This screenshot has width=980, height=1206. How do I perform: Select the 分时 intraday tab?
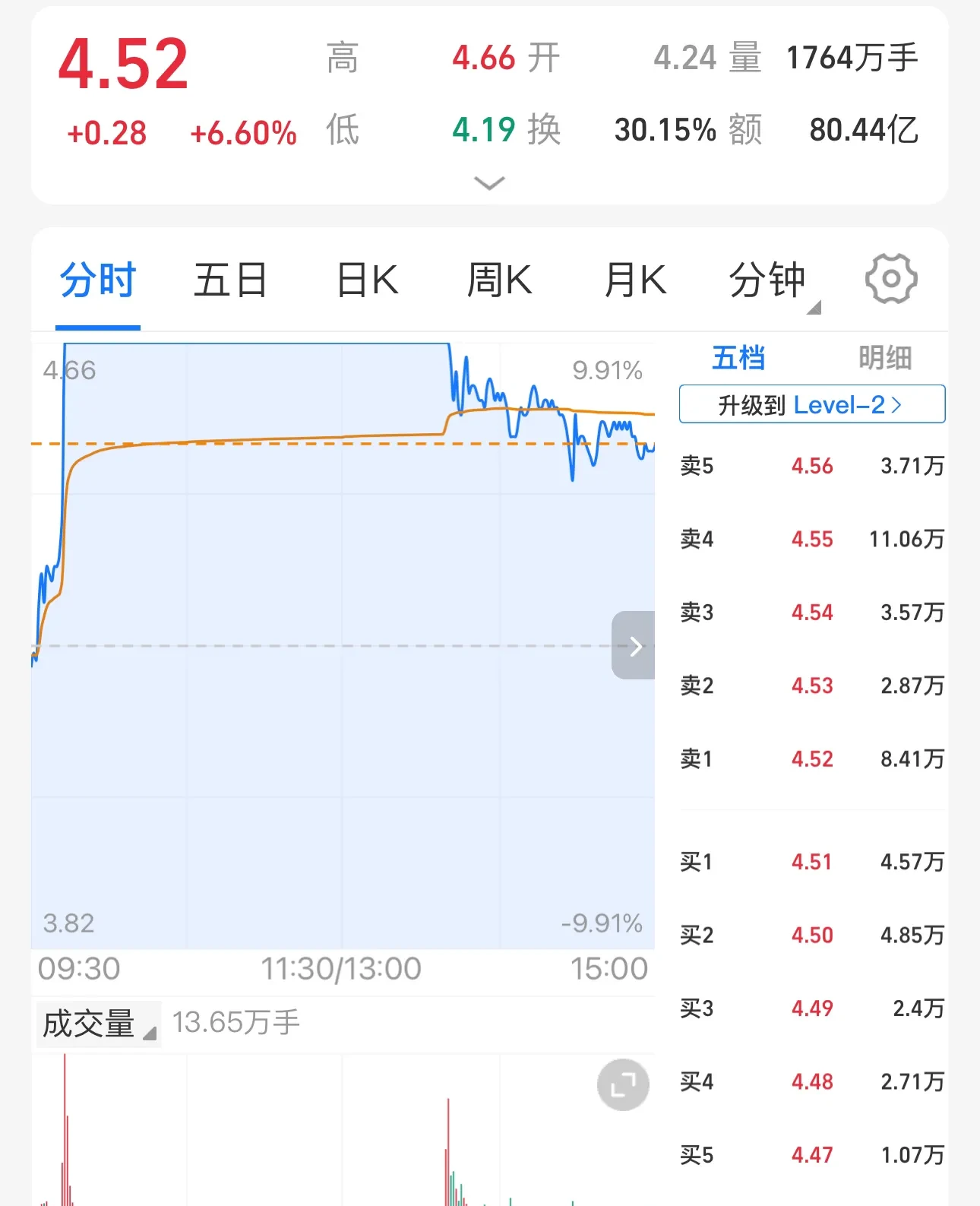[x=98, y=280]
